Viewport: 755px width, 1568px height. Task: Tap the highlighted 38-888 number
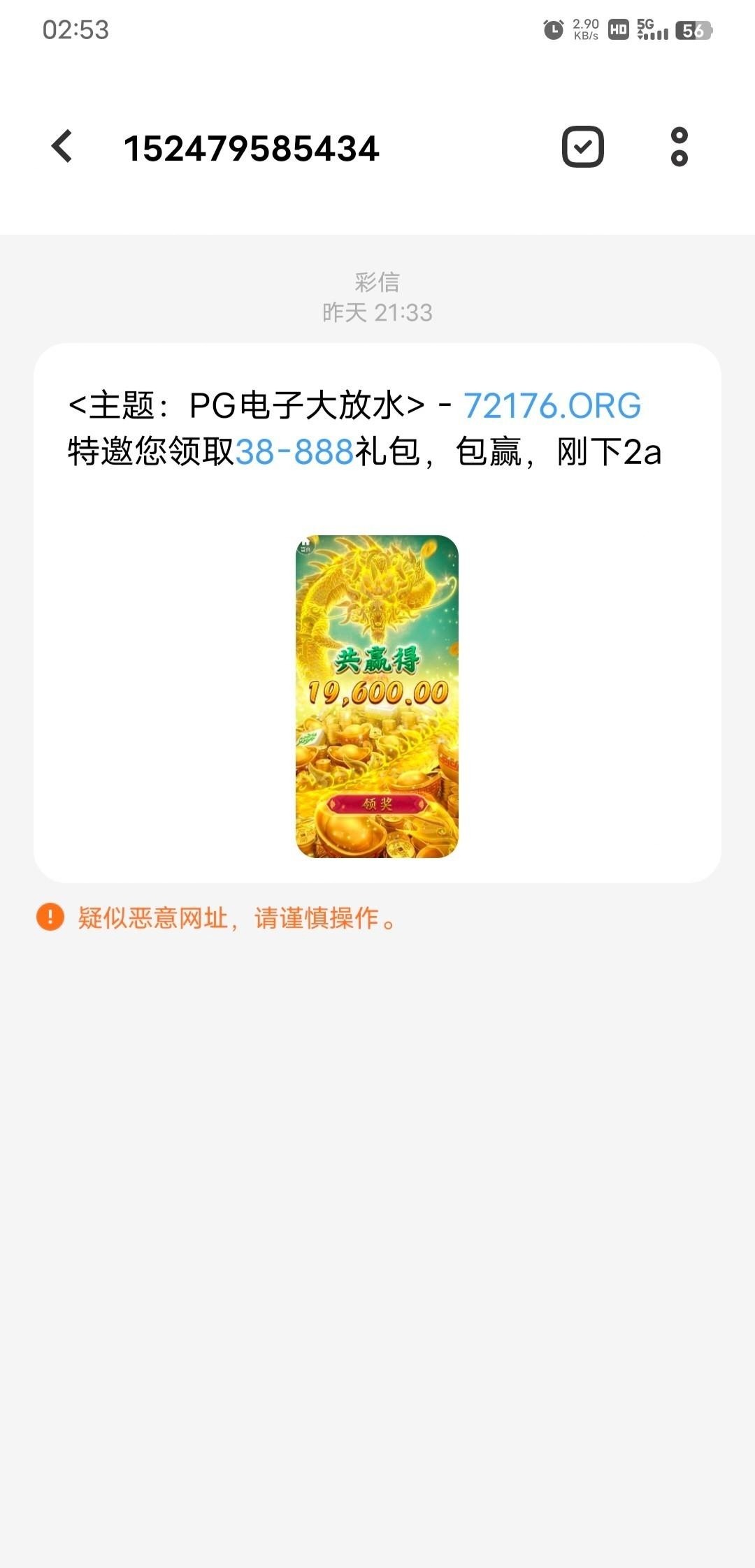[x=294, y=452]
